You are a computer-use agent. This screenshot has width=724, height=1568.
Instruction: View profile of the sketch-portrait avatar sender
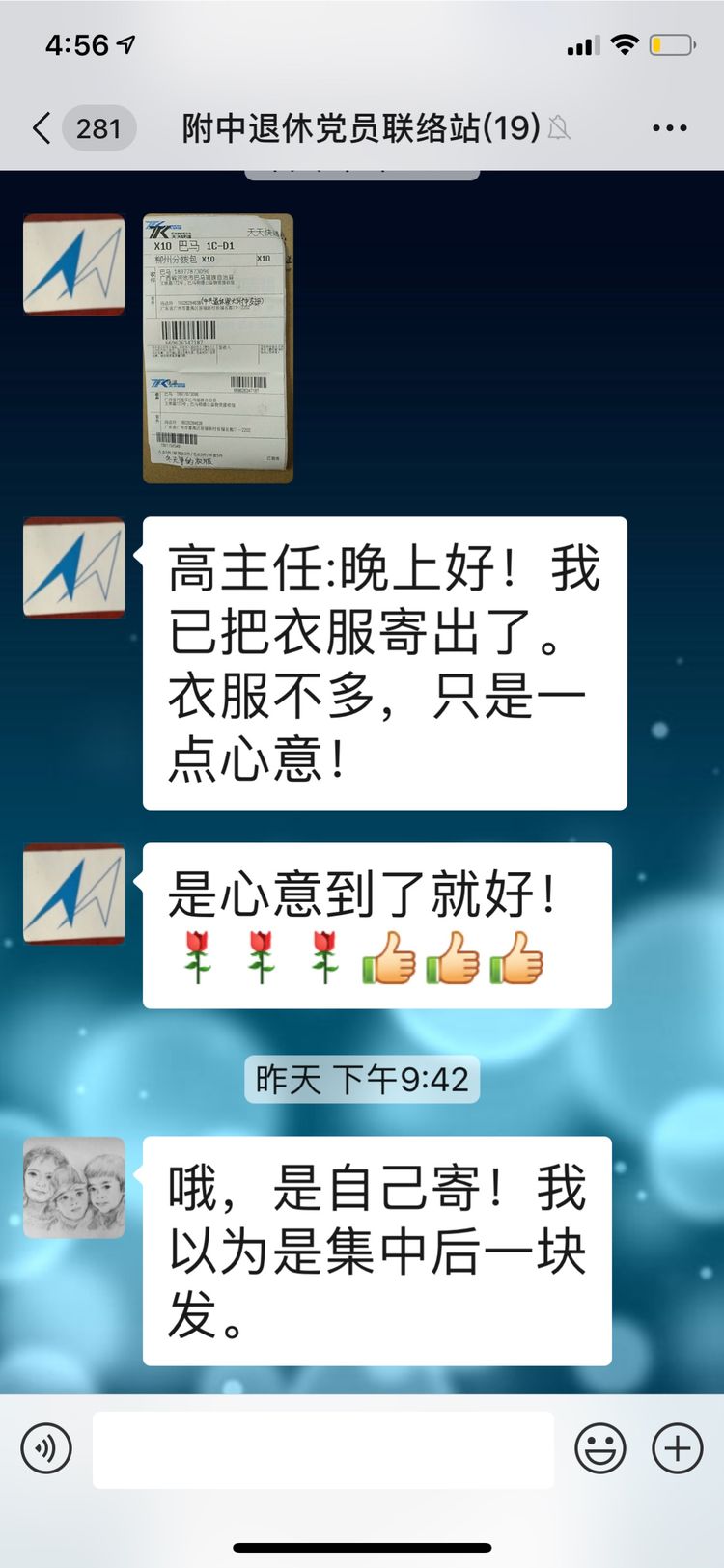[74, 1187]
